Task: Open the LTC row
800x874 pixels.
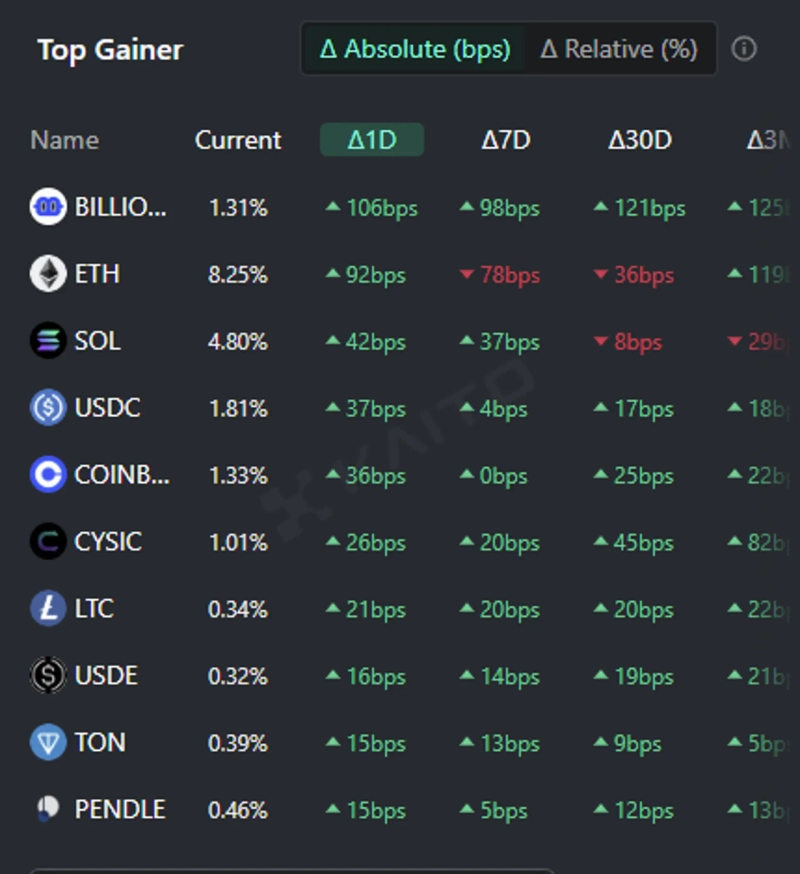Action: click(94, 609)
